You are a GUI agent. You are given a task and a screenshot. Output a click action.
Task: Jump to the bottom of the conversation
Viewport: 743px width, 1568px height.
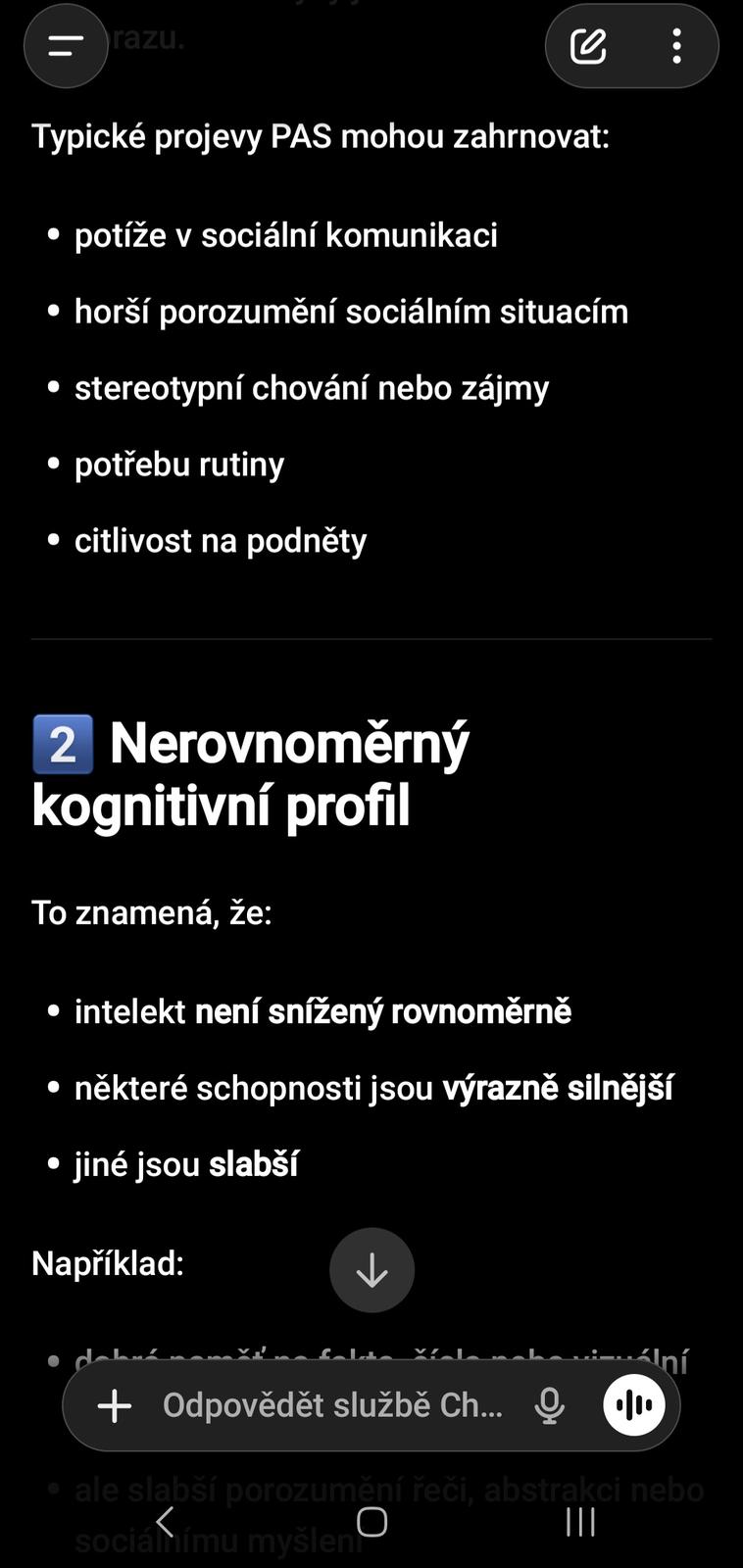point(371,1270)
